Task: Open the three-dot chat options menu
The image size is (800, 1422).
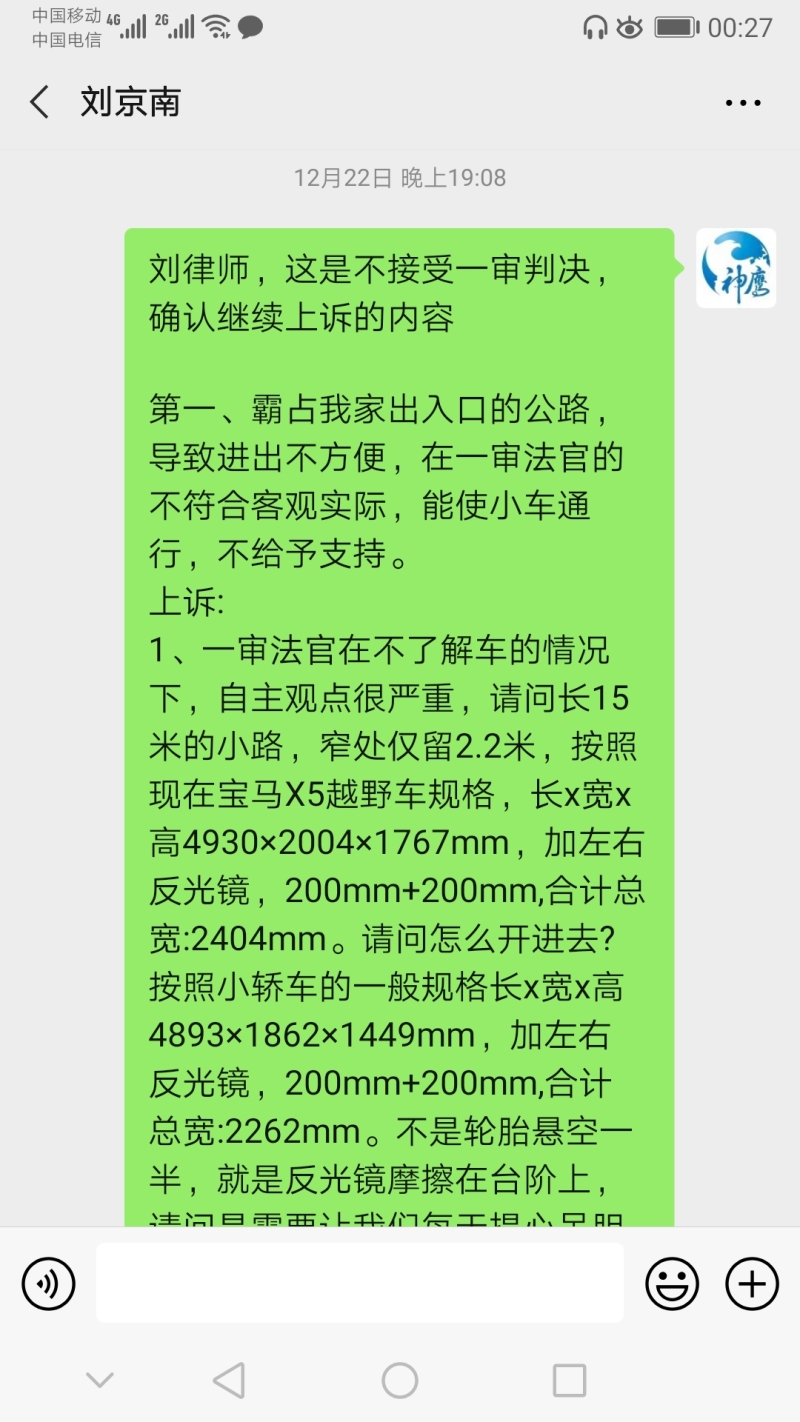Action: (743, 103)
